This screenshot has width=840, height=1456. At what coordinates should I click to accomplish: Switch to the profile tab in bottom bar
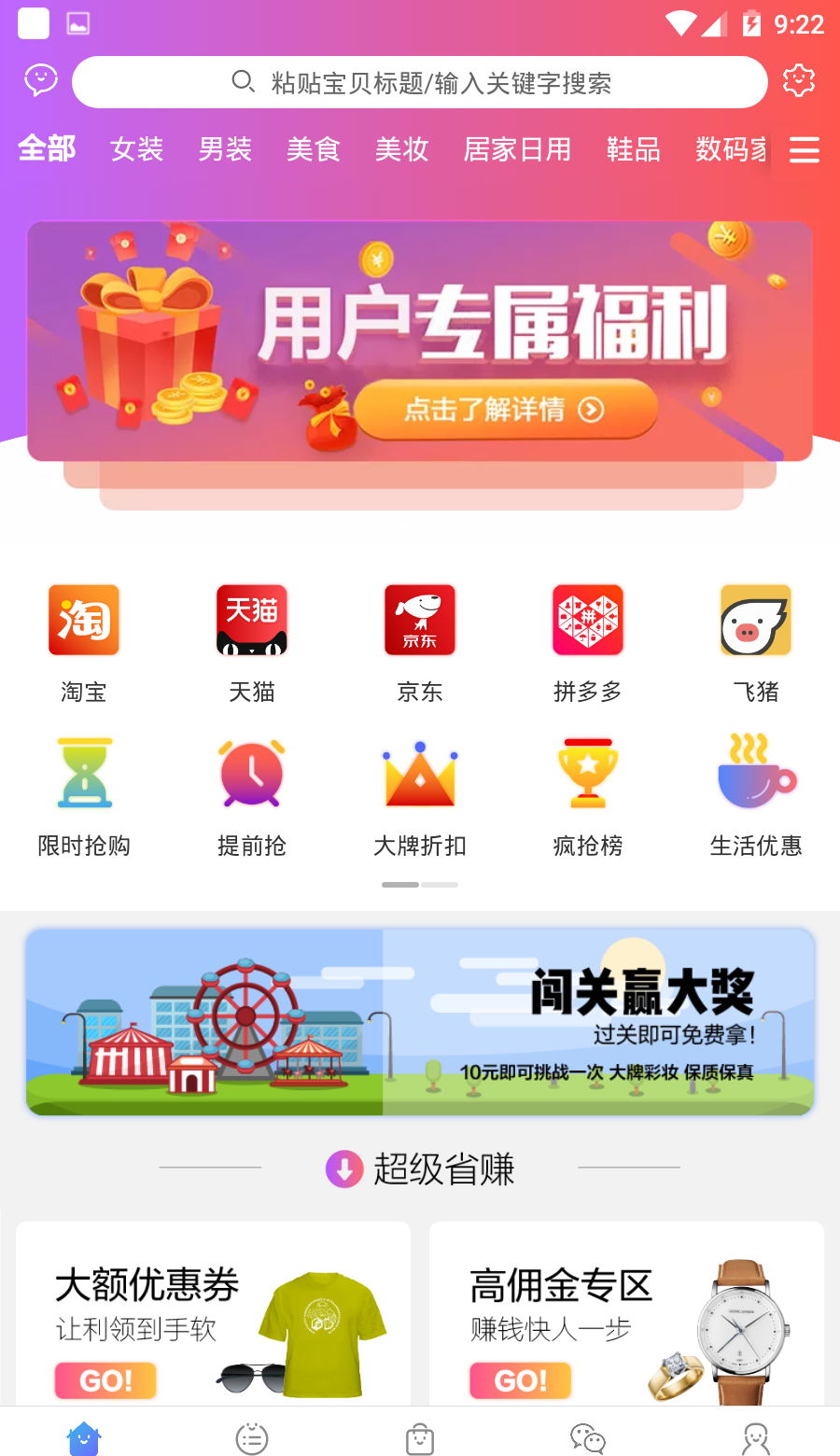coord(755,1439)
